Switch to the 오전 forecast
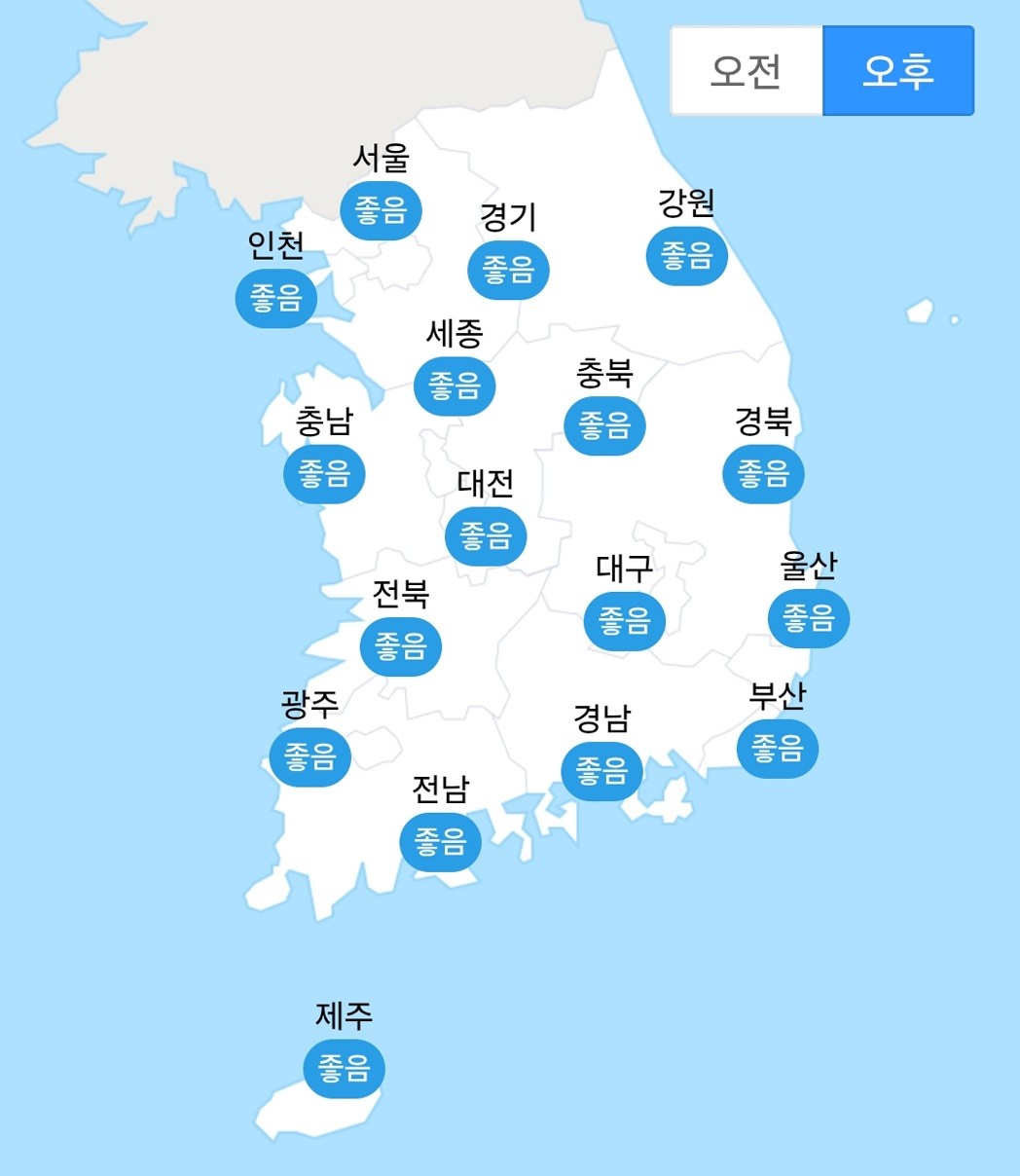This screenshot has height=1176, width=1020. [747, 72]
